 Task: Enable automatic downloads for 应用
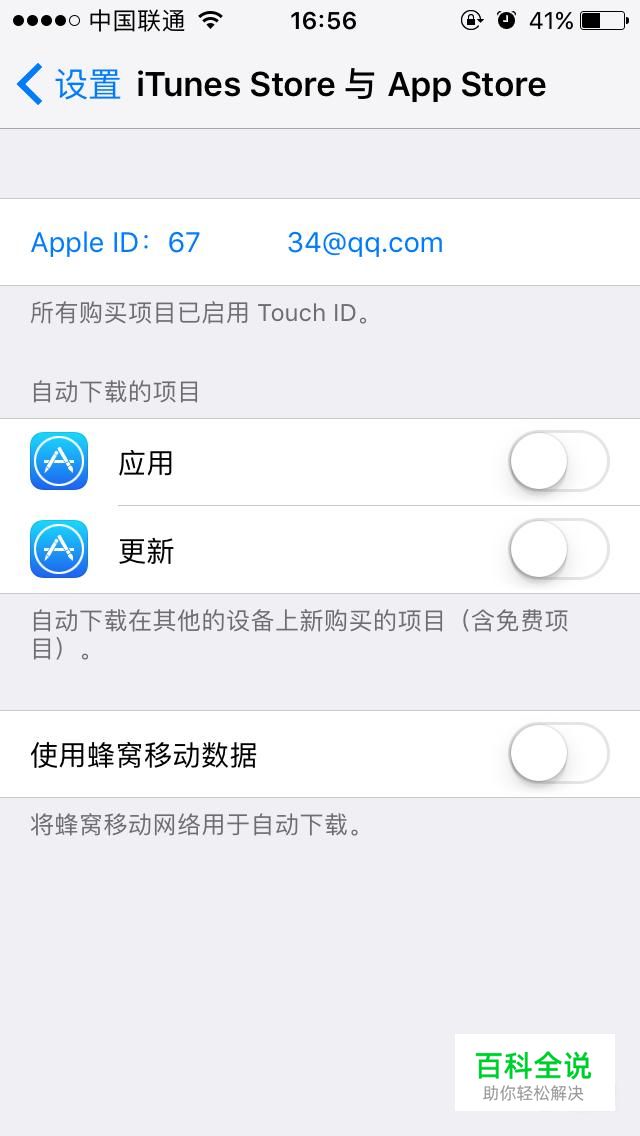tap(558, 462)
